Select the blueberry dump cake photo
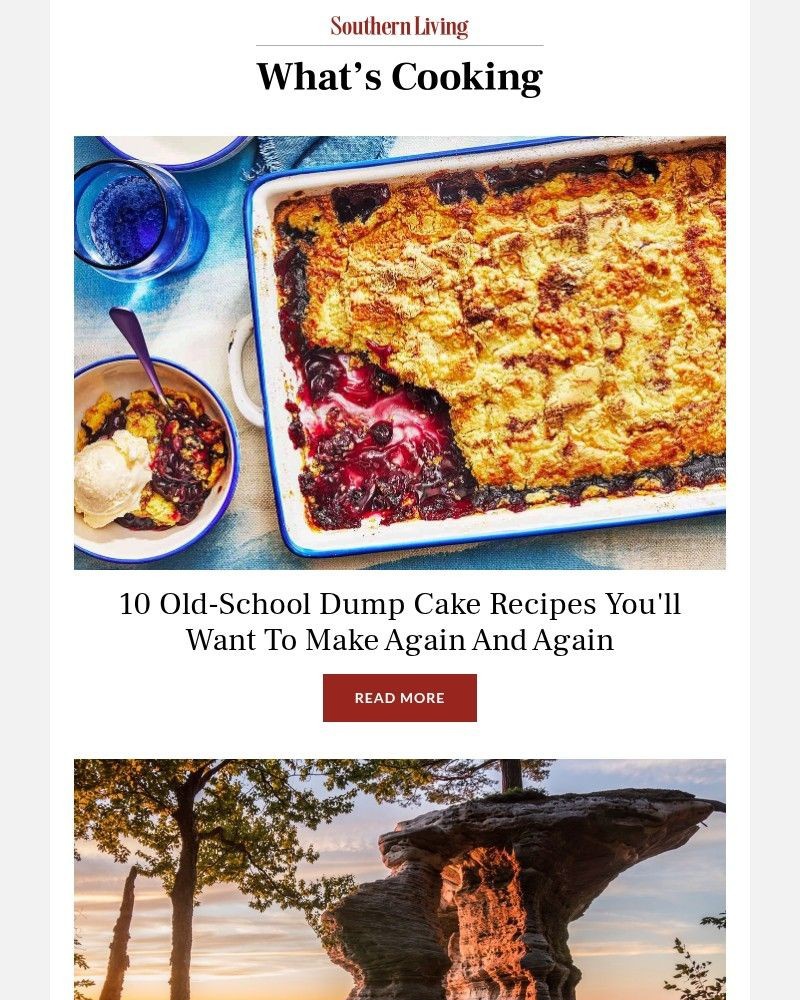 pos(399,352)
